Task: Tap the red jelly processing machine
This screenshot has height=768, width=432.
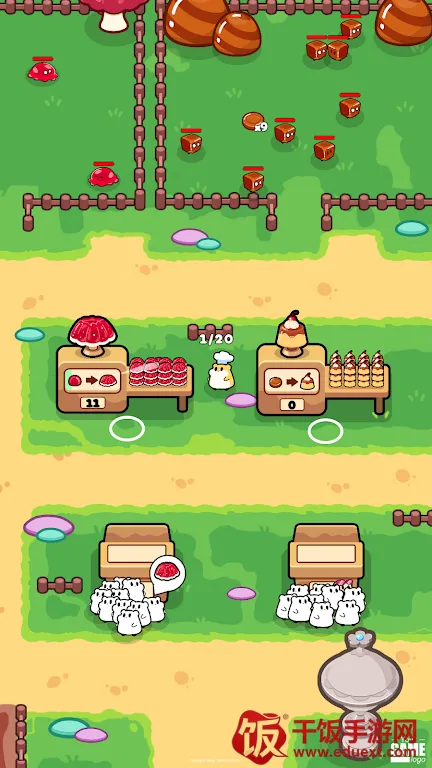Action: pyautogui.click(x=92, y=365)
